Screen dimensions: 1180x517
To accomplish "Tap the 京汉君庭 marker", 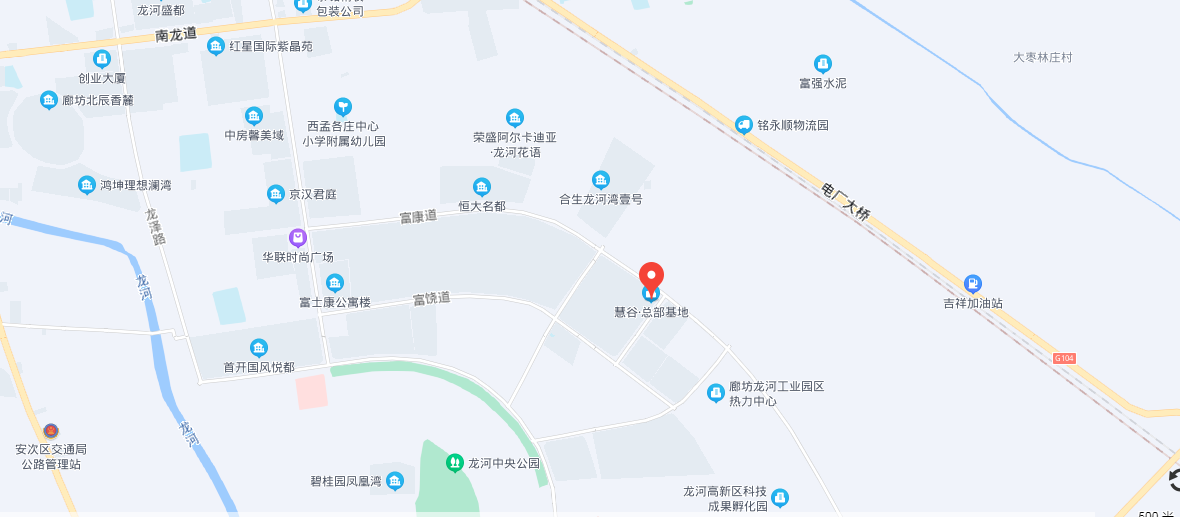I will 276,194.
